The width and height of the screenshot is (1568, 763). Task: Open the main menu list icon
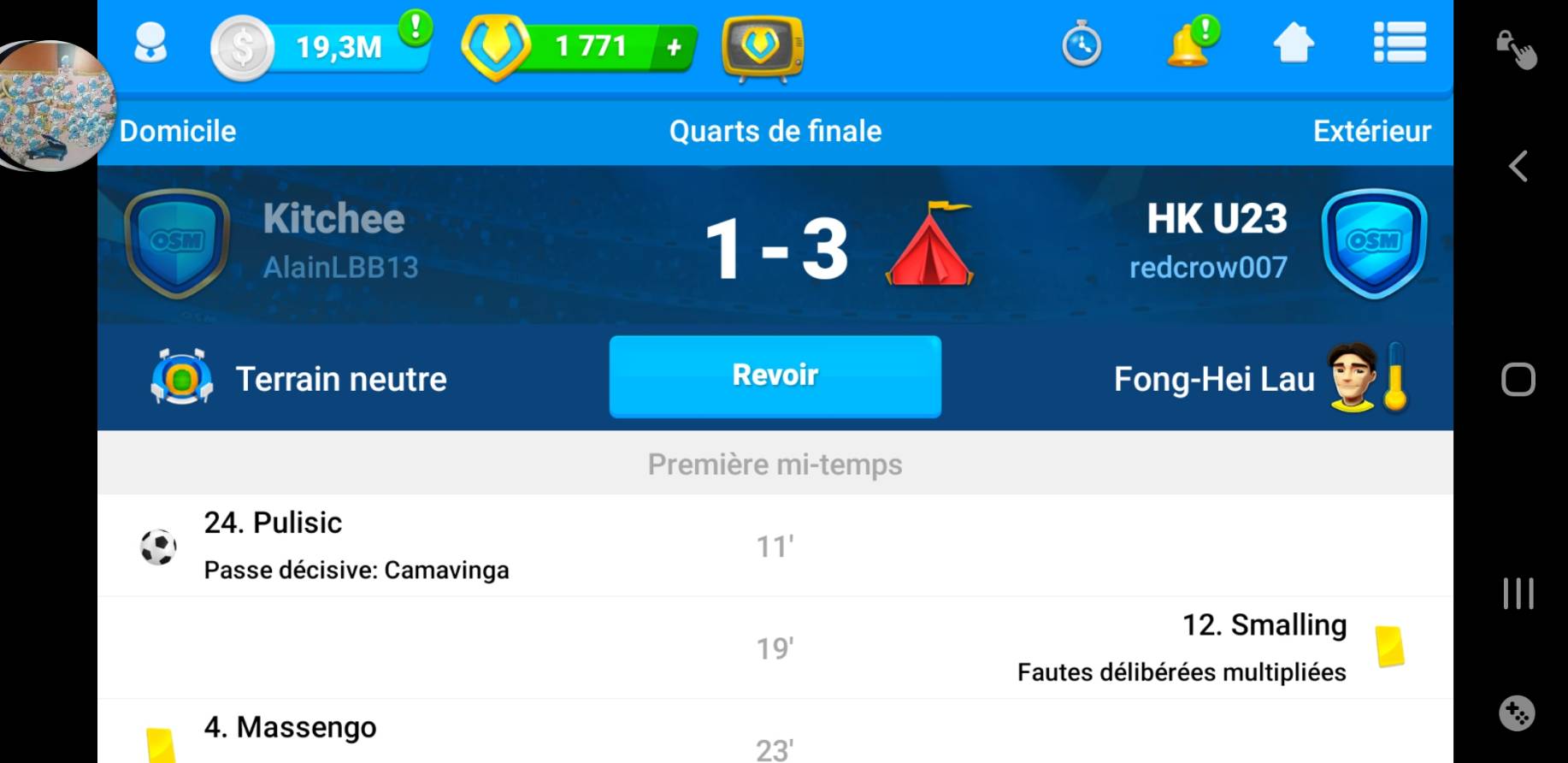click(1399, 44)
